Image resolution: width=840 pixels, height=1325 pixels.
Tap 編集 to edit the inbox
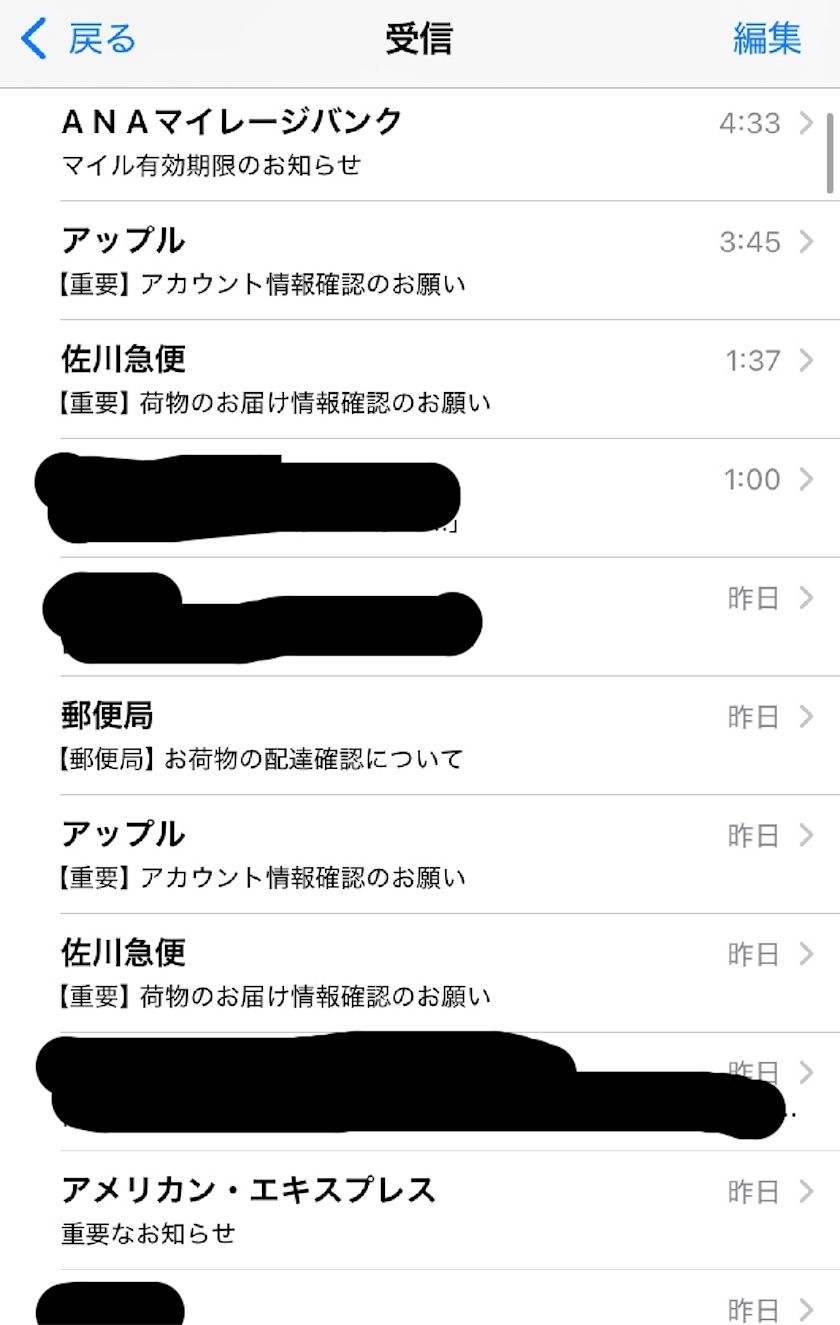[766, 40]
